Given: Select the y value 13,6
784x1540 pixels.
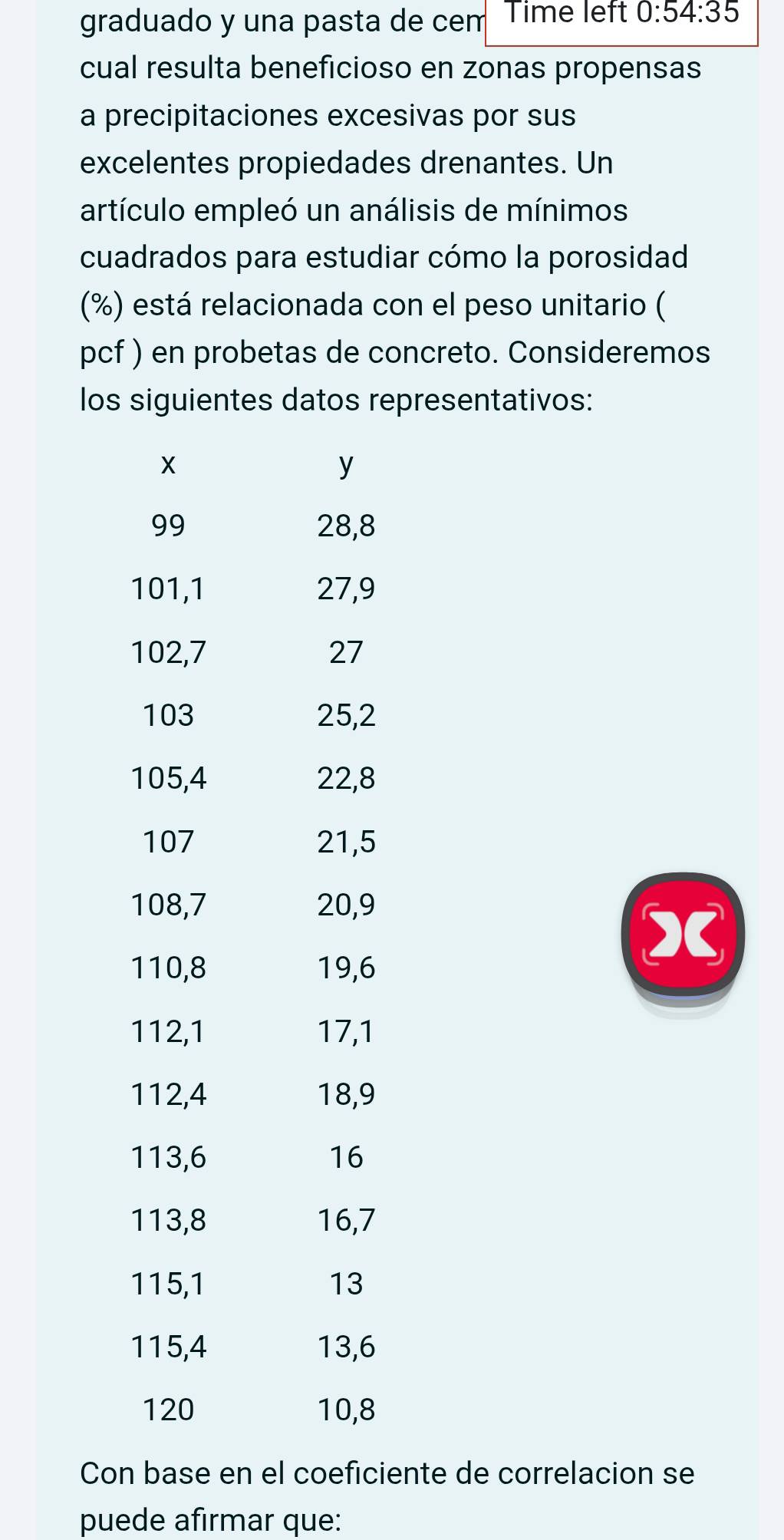Looking at the screenshot, I should (x=347, y=1347).
